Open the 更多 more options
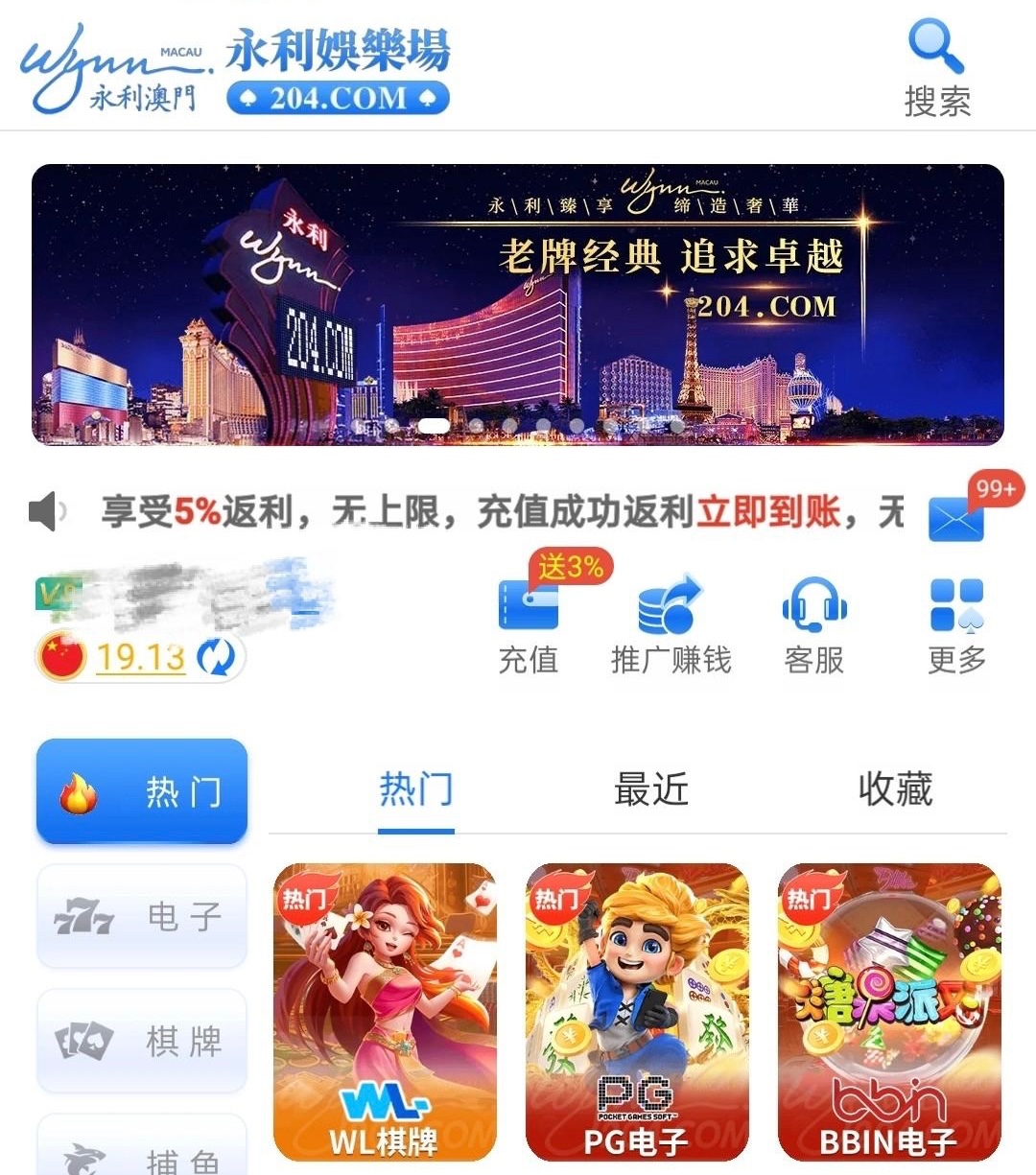 (956, 623)
